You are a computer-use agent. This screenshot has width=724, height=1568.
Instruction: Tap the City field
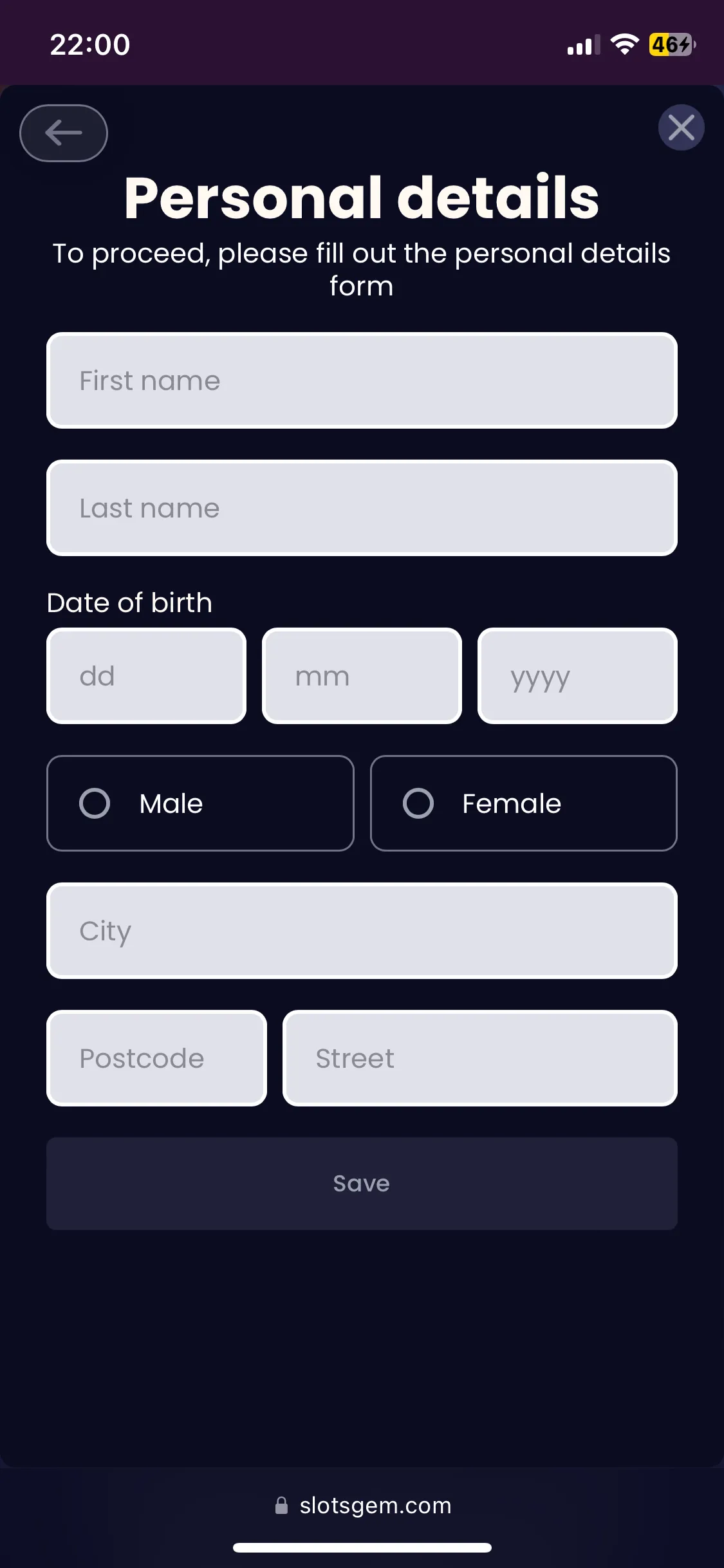pos(362,931)
